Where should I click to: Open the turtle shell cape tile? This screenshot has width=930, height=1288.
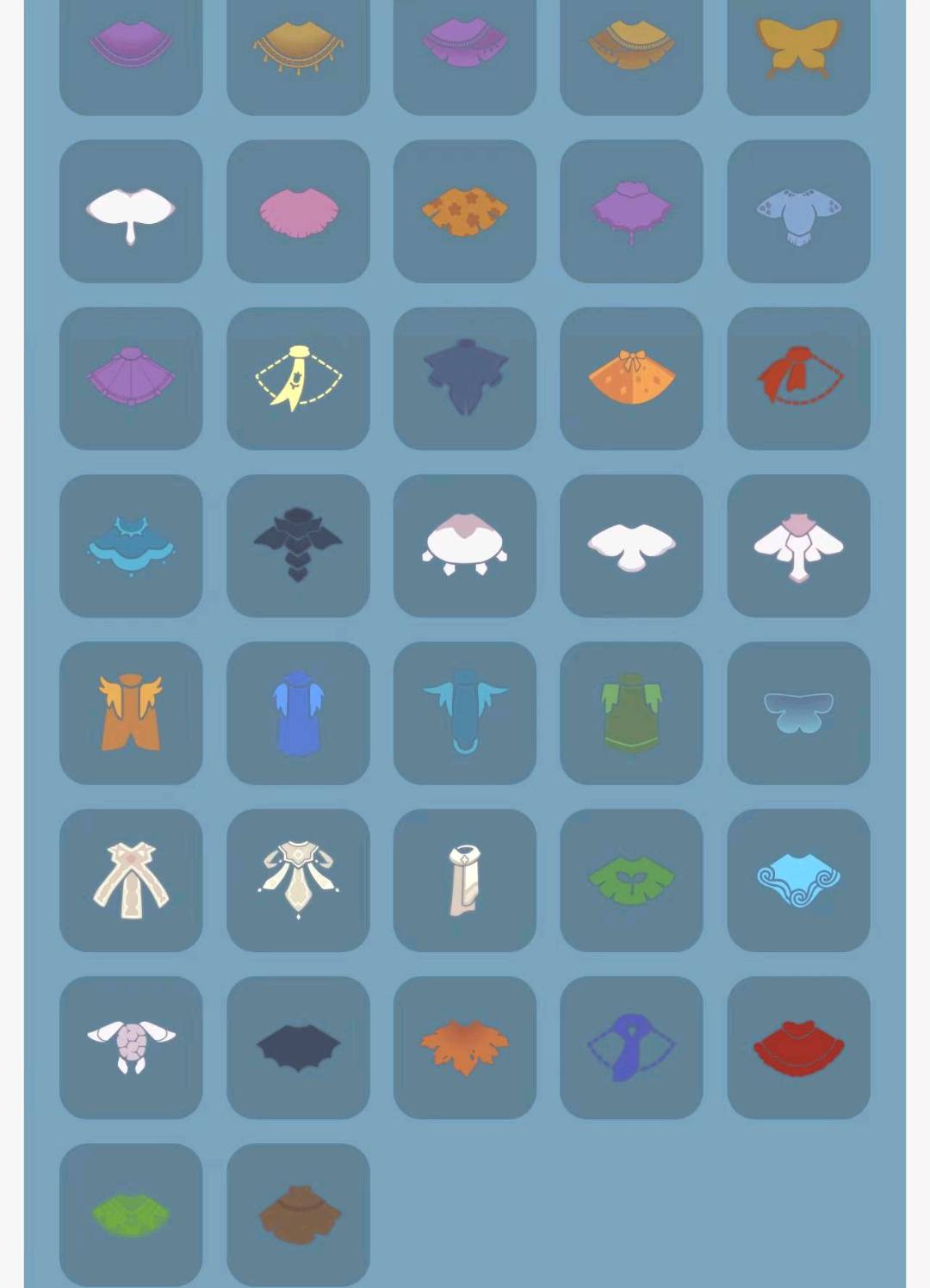click(x=131, y=1047)
